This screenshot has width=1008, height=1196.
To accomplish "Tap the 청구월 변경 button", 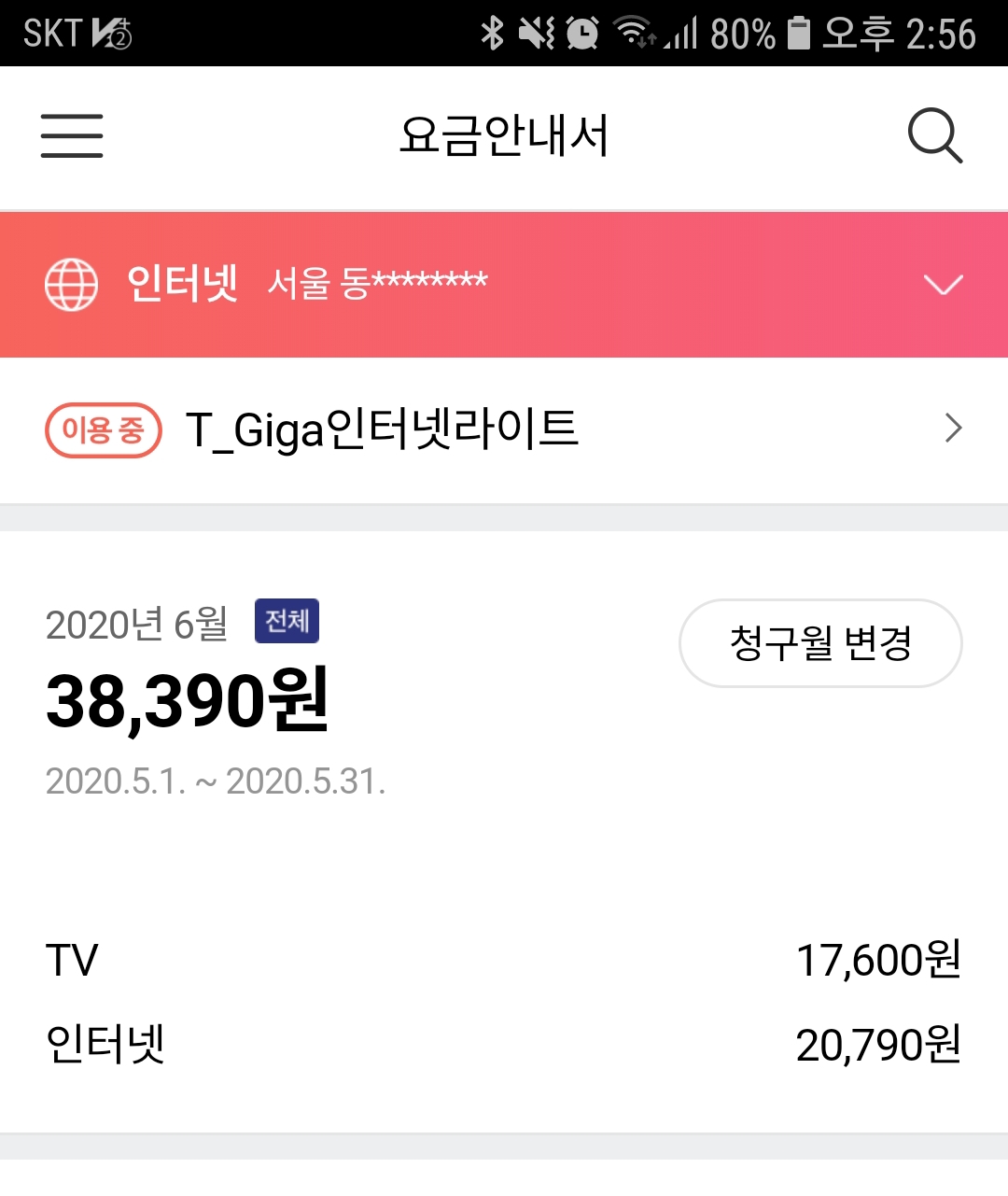I will (x=819, y=643).
